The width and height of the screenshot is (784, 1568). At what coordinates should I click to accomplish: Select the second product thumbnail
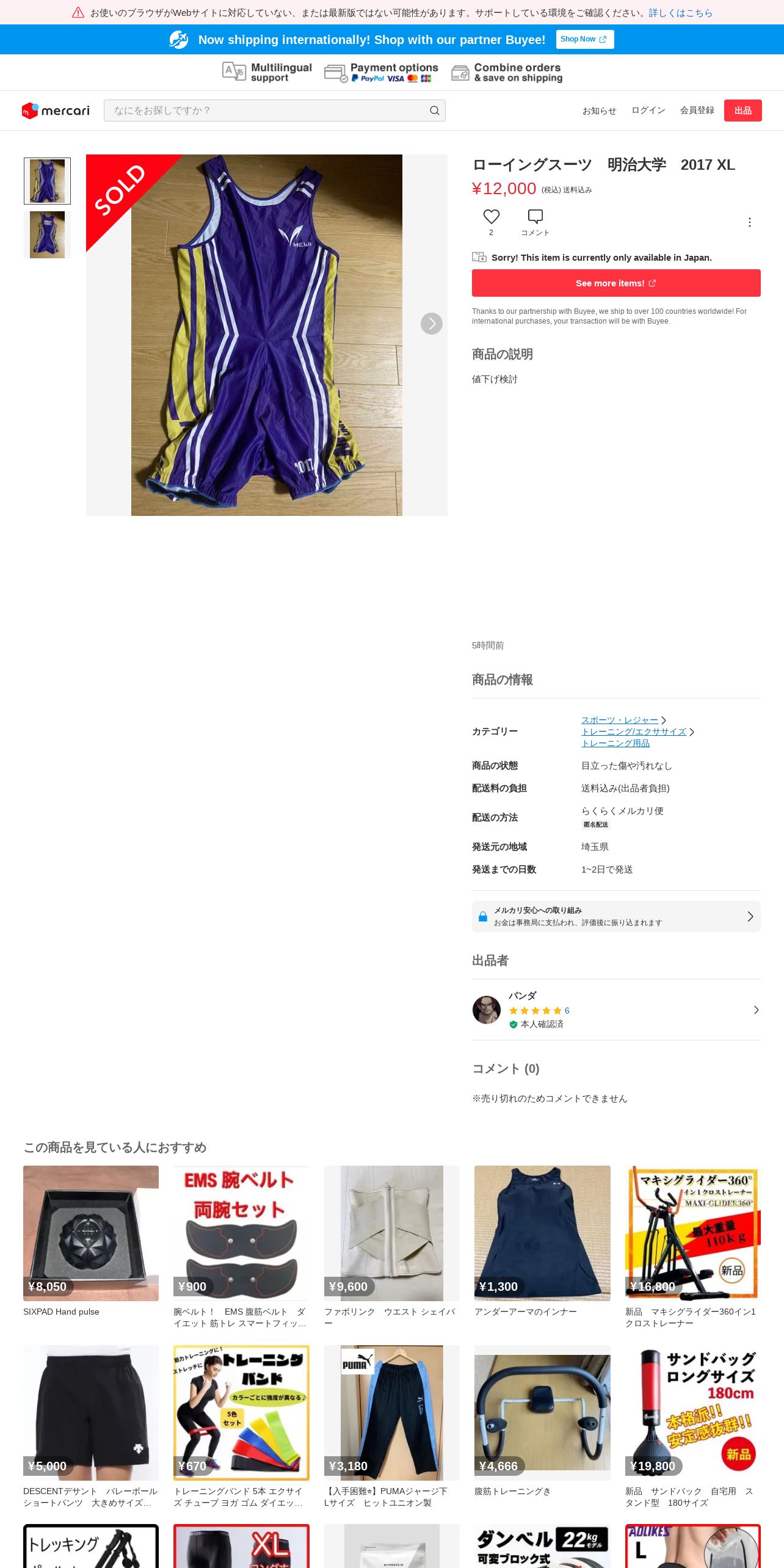47,235
